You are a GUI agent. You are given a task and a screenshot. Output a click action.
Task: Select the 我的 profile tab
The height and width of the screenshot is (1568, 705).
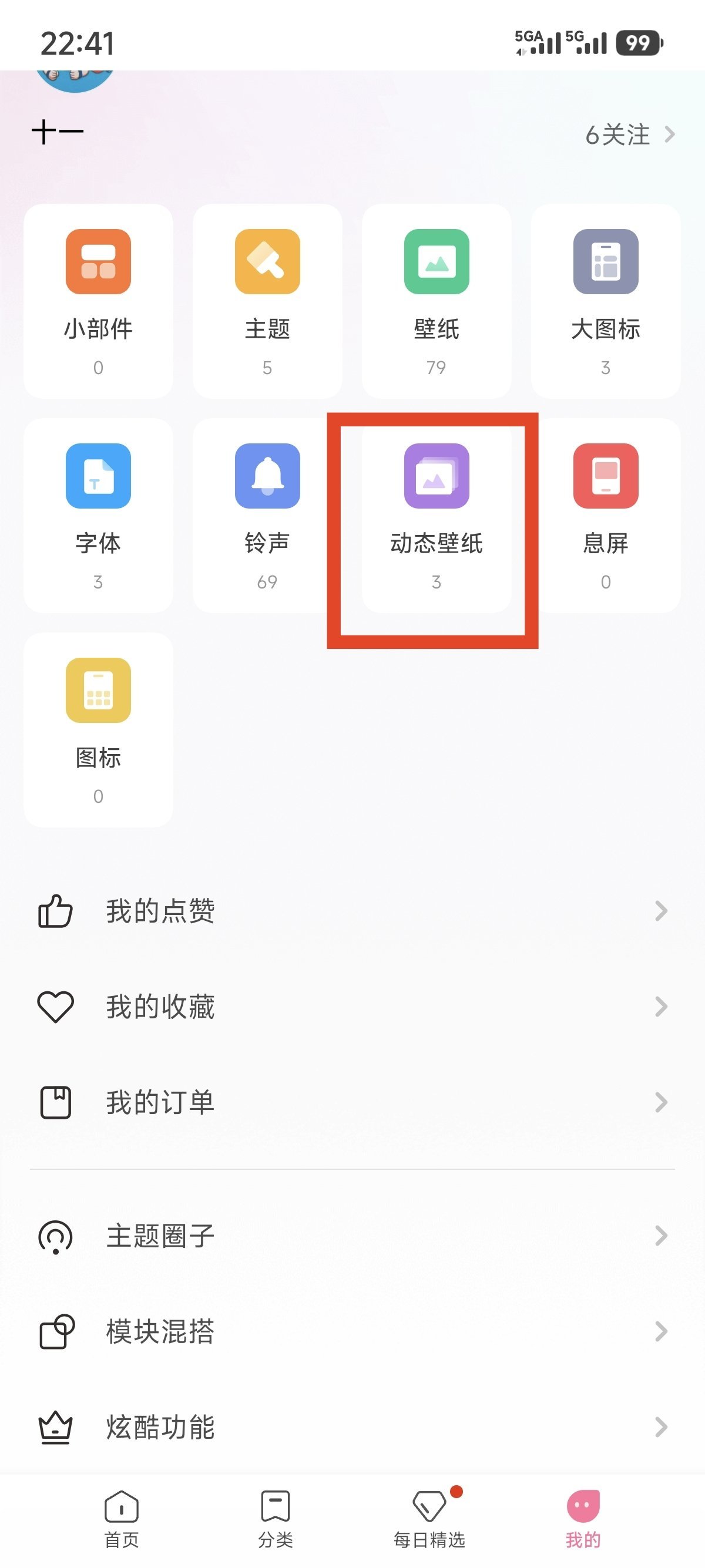pyautogui.click(x=583, y=1519)
